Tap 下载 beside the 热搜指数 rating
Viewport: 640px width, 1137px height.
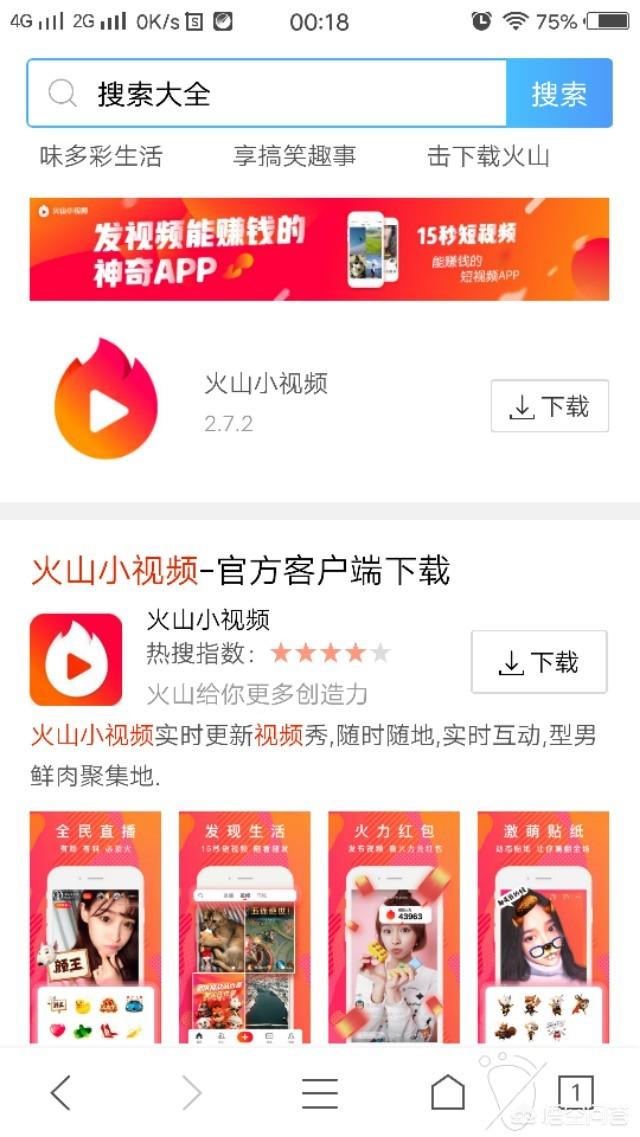click(x=539, y=662)
